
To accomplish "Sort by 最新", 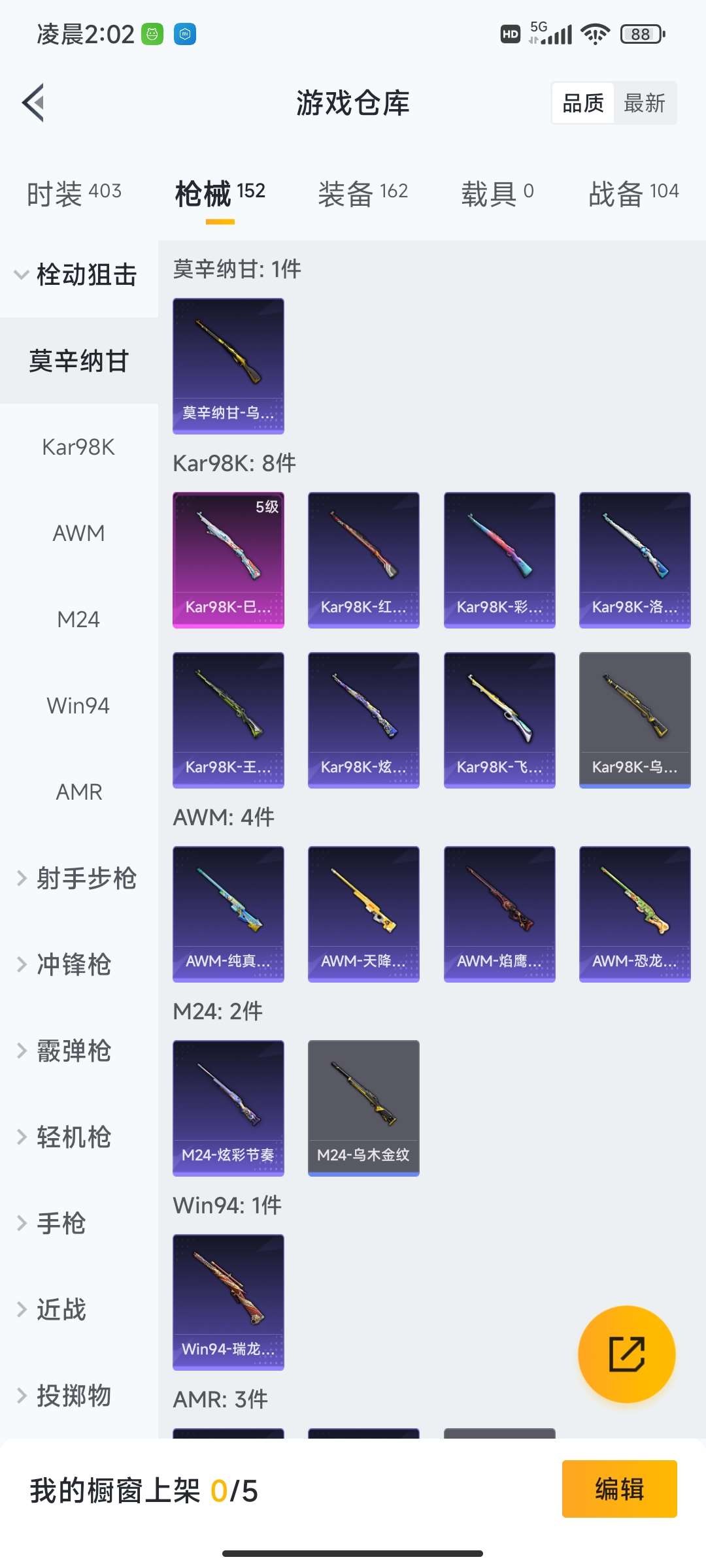I will 644,103.
